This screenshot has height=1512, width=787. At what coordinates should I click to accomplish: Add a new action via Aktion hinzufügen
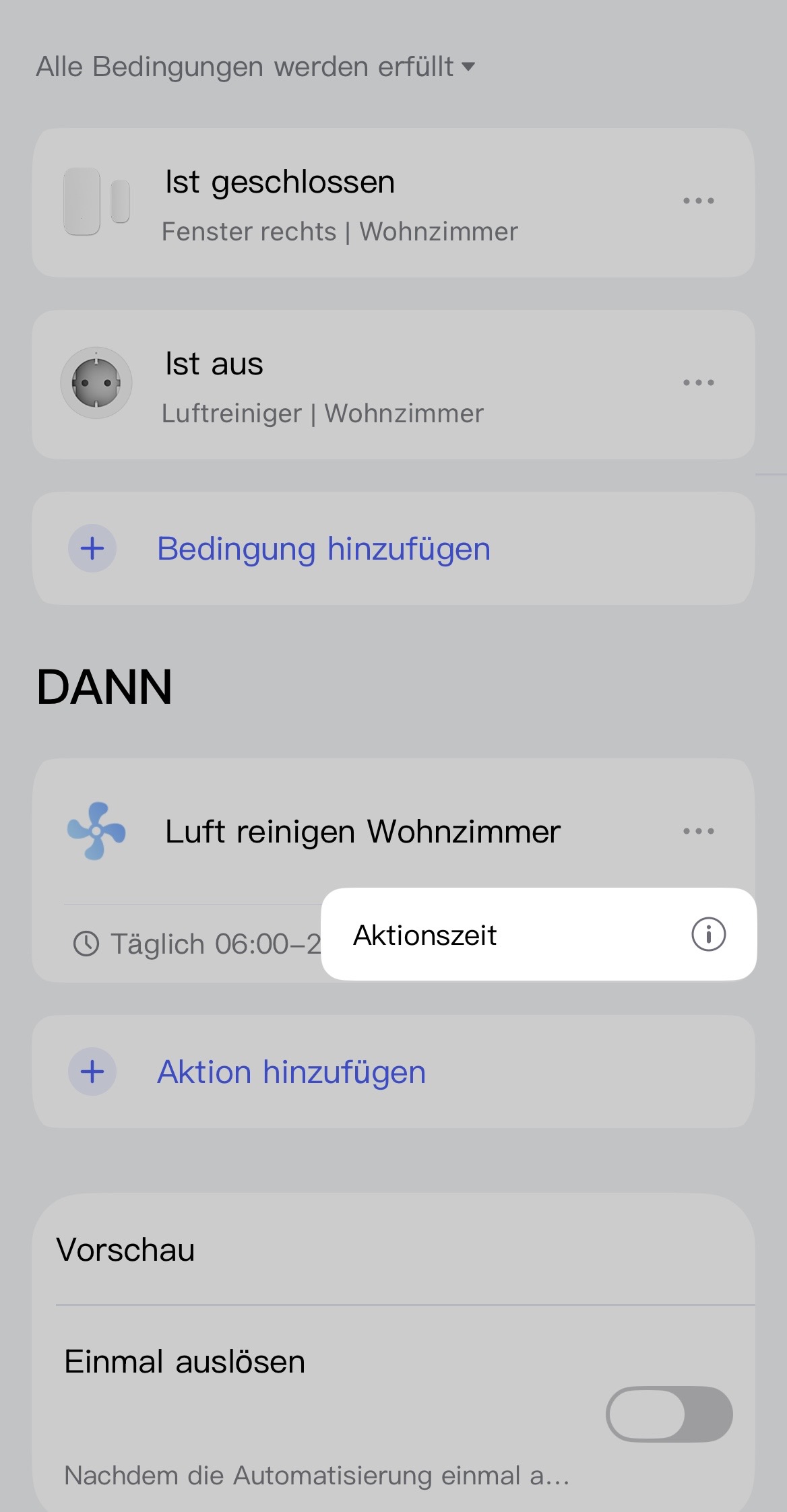pyautogui.click(x=291, y=1072)
